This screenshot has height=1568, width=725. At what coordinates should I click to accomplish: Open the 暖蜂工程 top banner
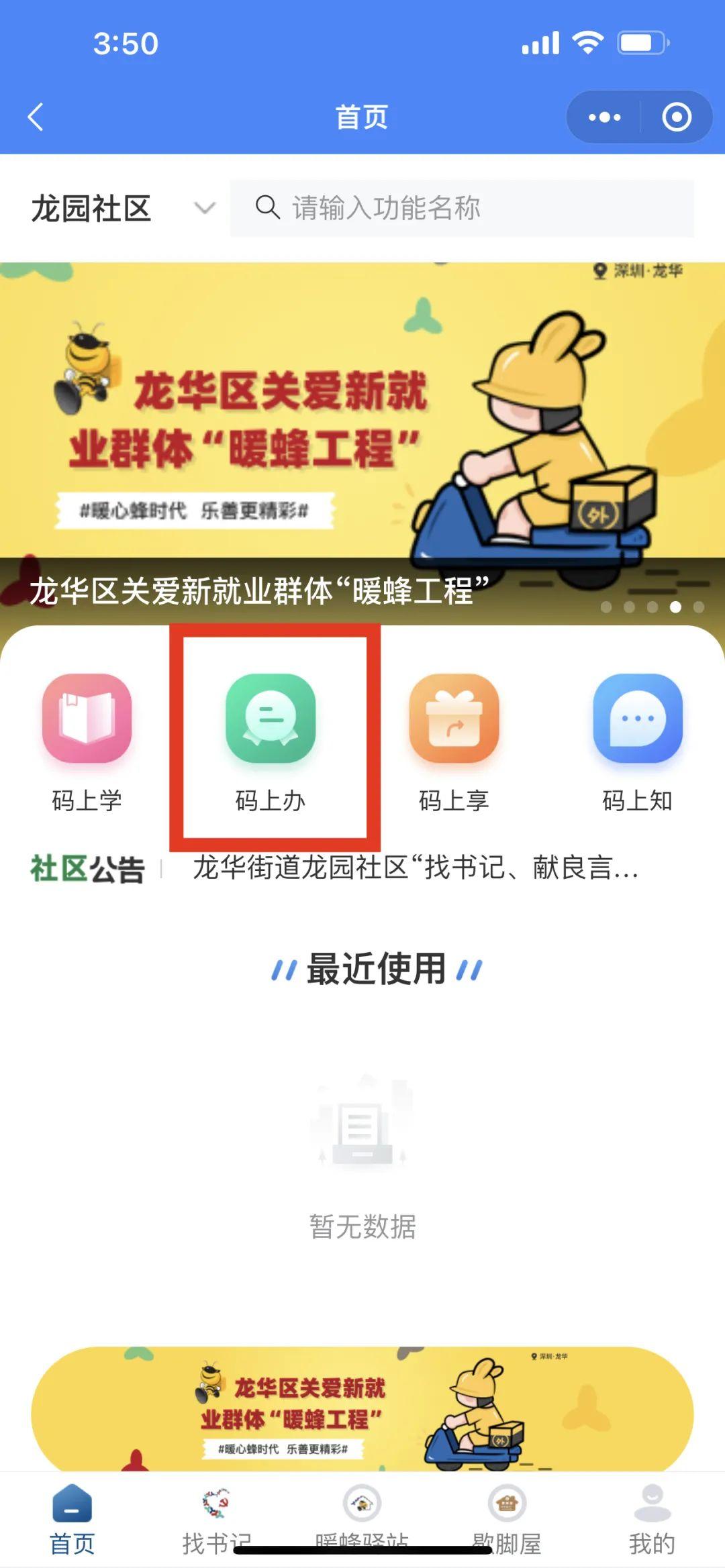coord(362,436)
